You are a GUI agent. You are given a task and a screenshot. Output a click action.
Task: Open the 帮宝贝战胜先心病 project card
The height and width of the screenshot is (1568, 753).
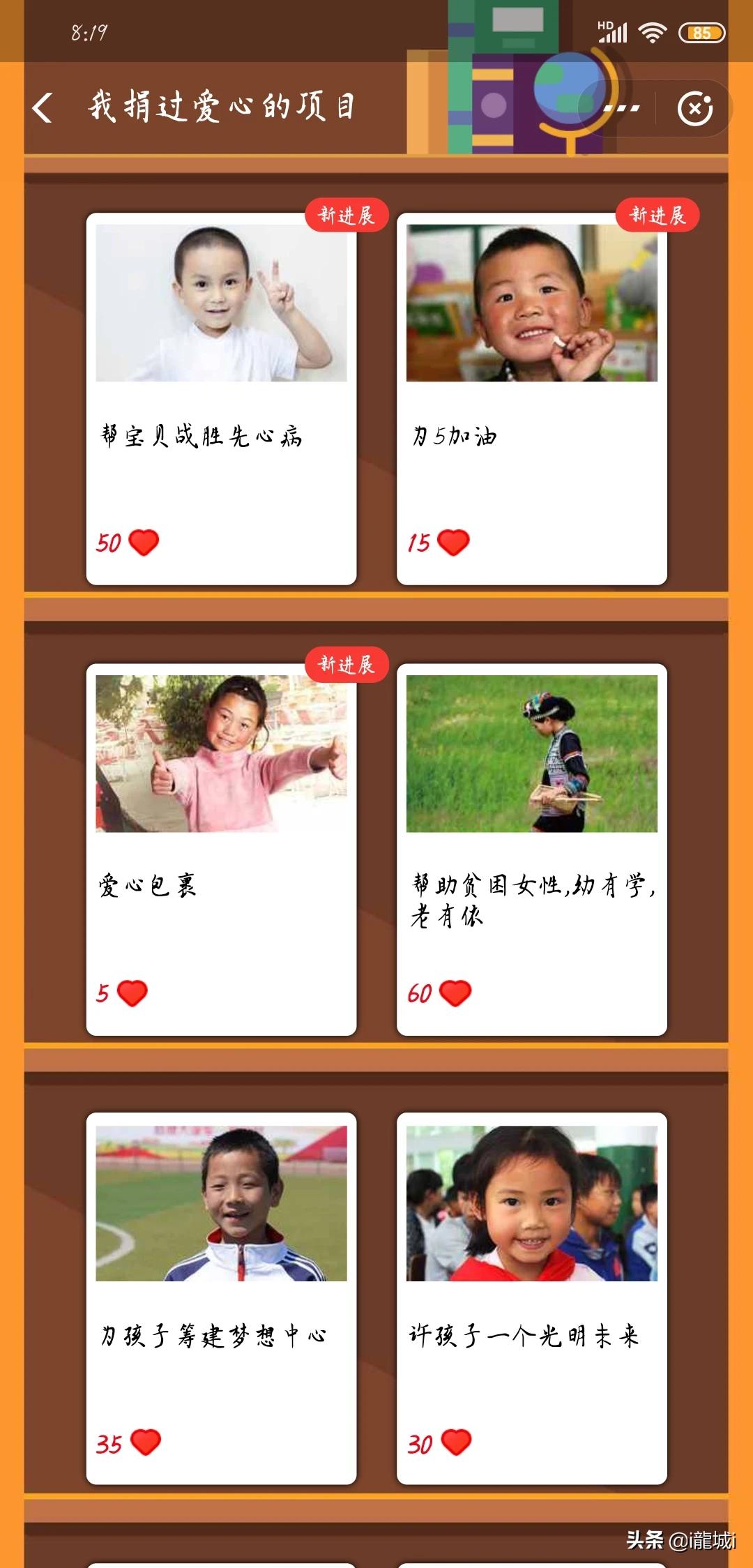coord(221,399)
